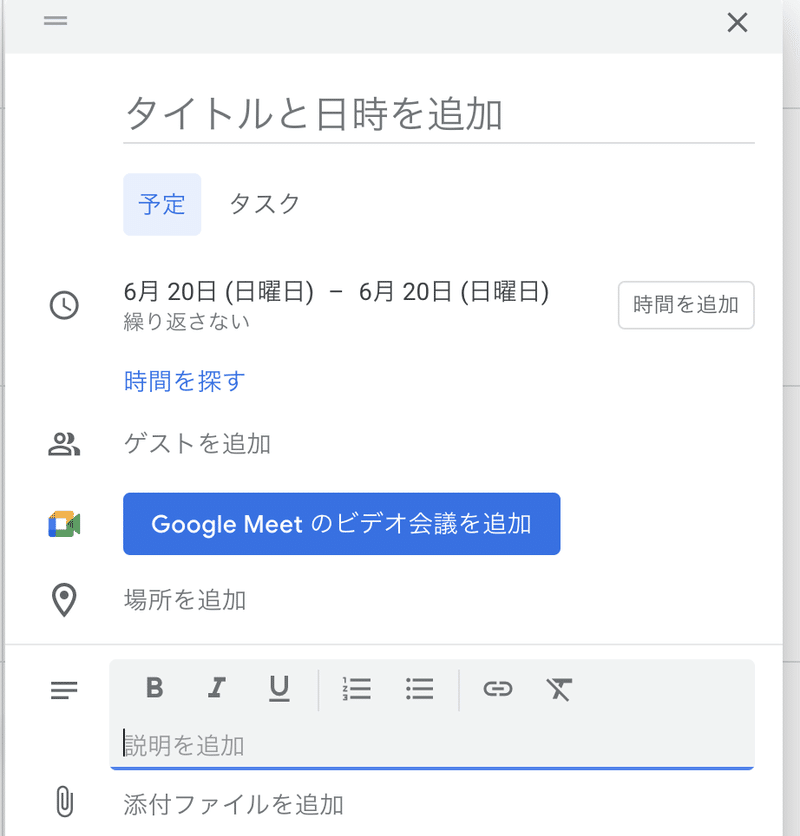Toggle bold formatting in the description toolbar
The image size is (800, 836).
click(x=154, y=689)
